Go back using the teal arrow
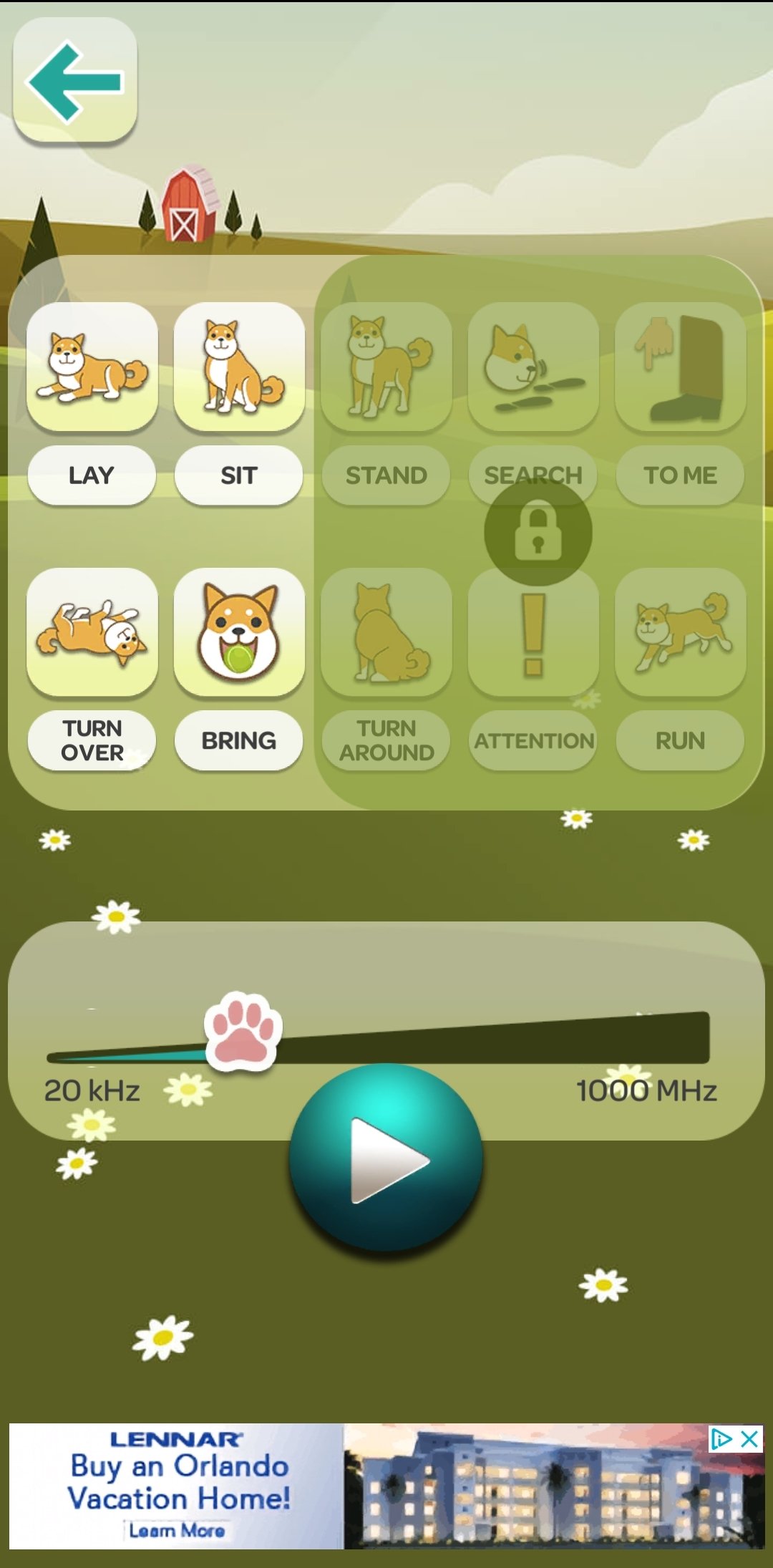773x1568 pixels. point(75,80)
